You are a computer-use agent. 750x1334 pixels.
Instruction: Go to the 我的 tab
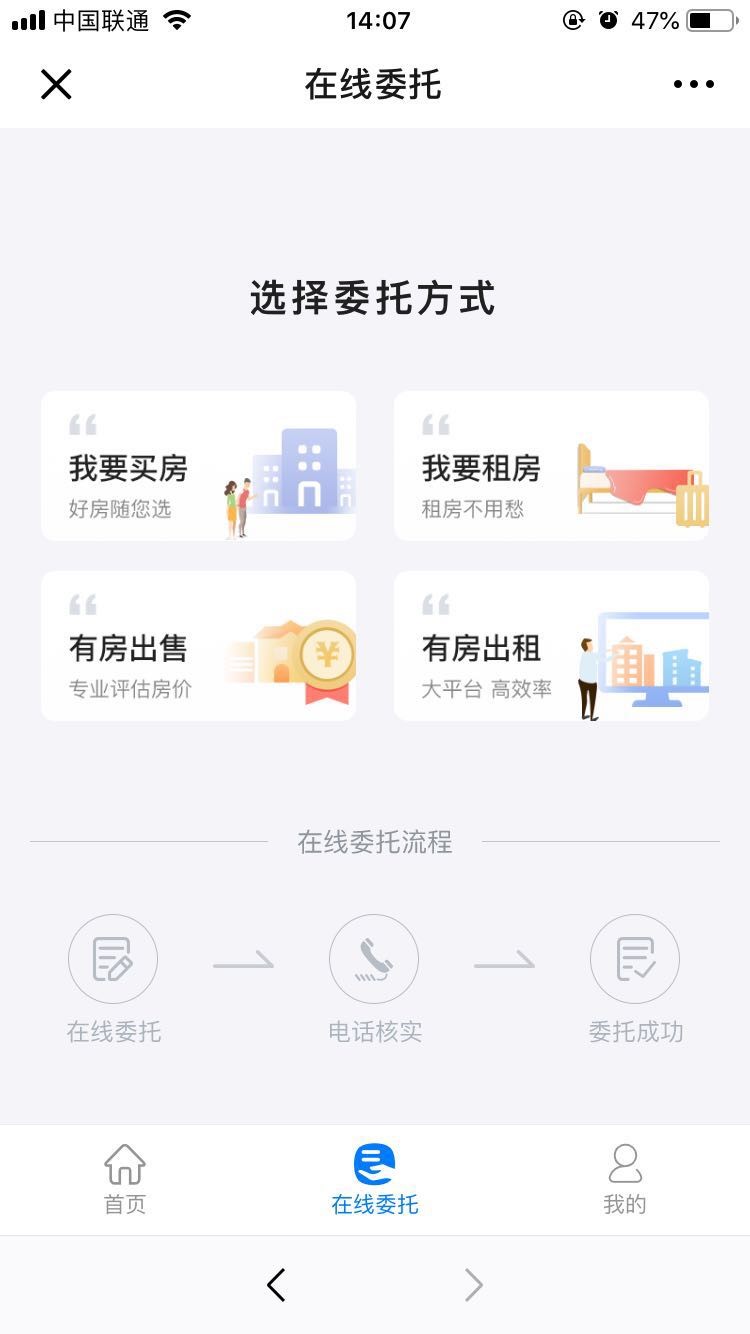(x=625, y=1180)
